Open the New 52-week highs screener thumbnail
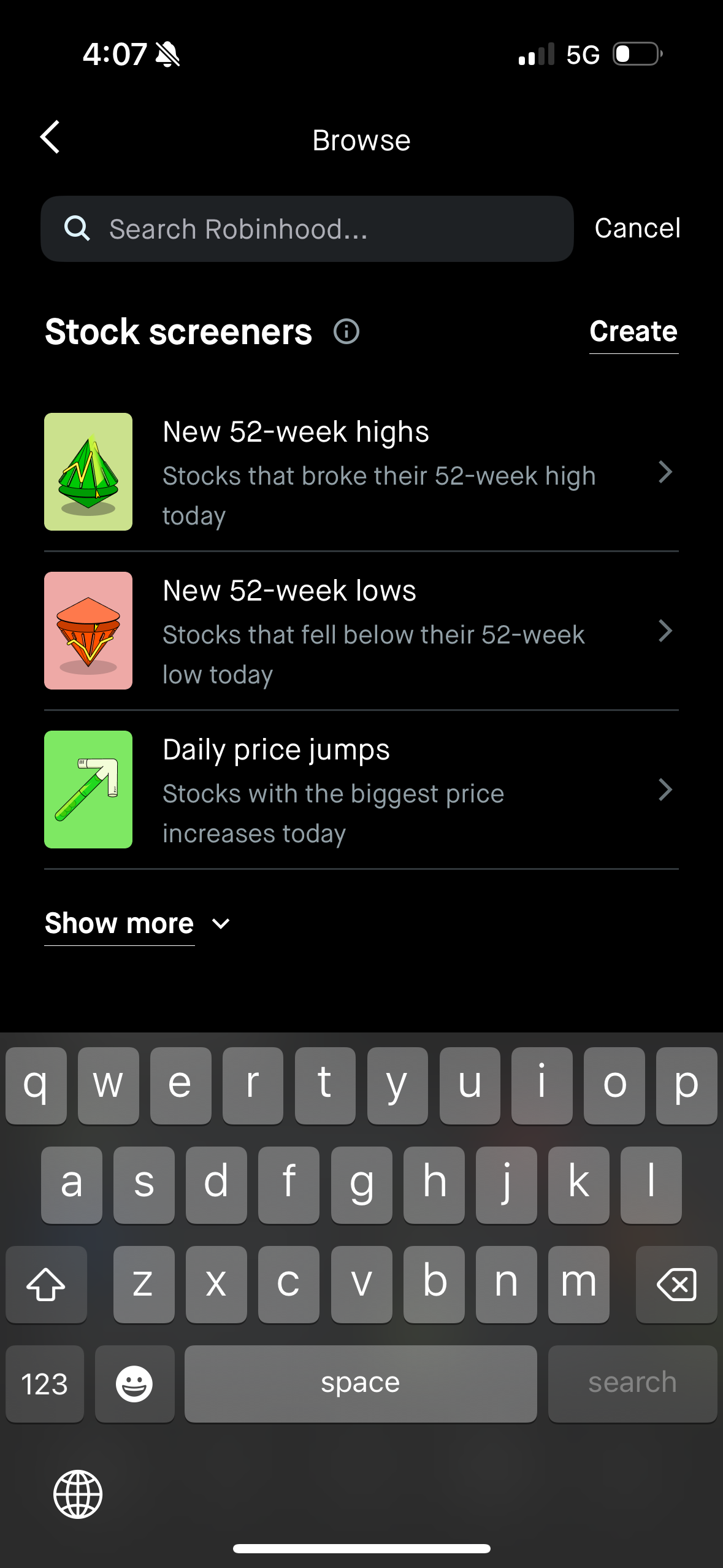 [x=88, y=472]
